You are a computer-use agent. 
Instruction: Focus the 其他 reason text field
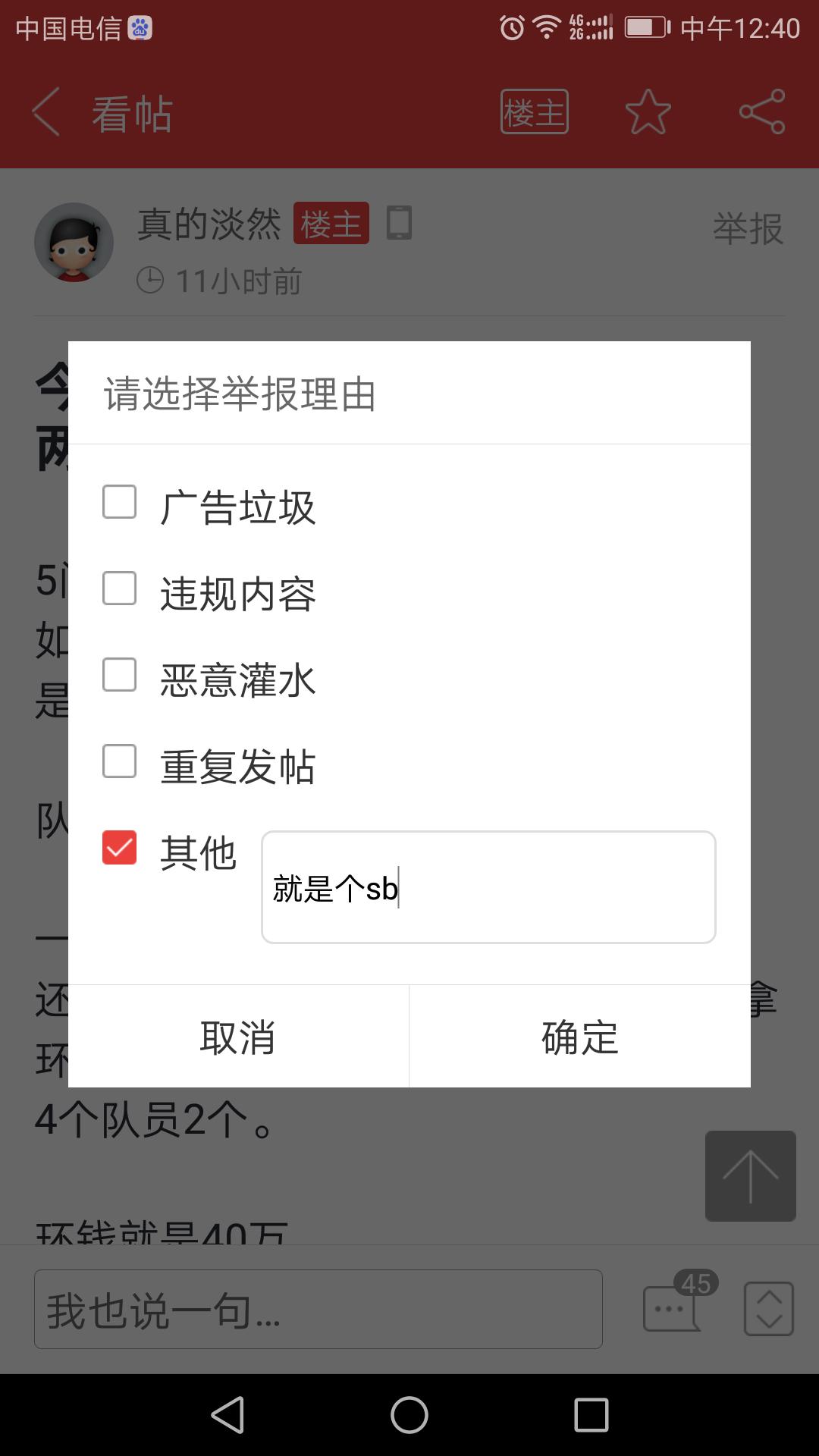pos(488,887)
